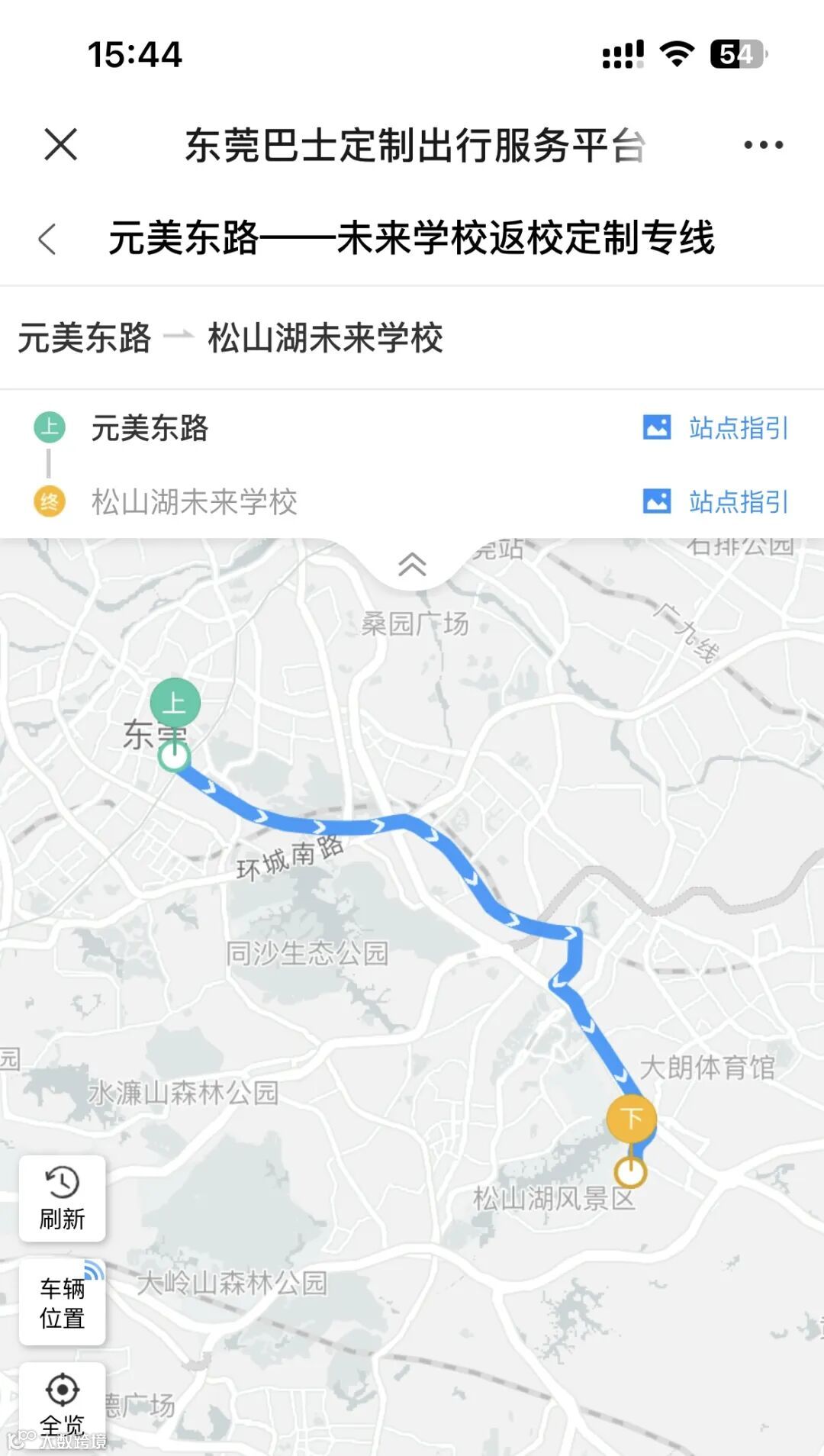Open 站点指引 for 元美东路 stop
The image size is (824, 1456).
pos(716,427)
